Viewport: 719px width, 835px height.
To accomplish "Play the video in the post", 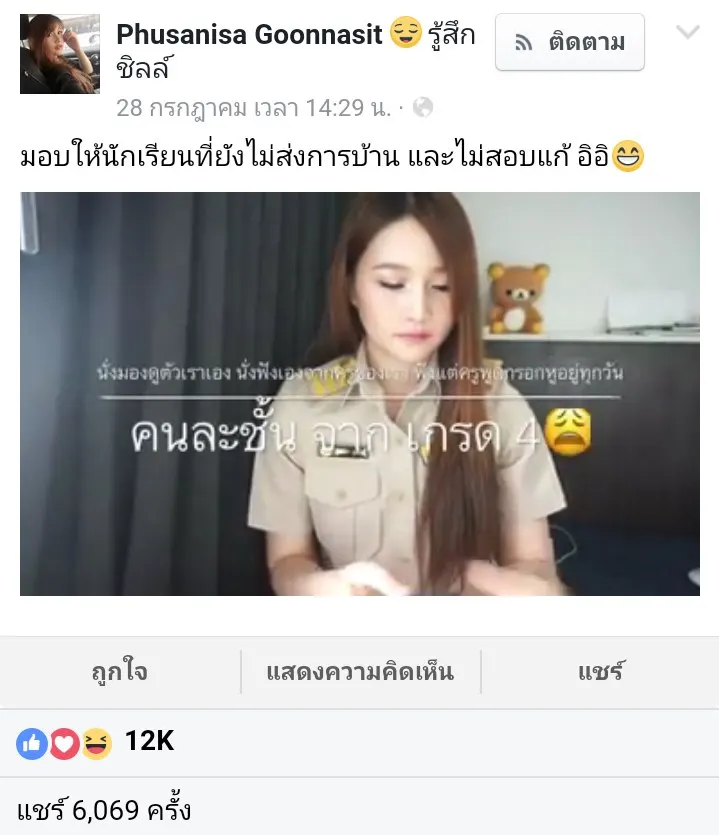I will pos(360,393).
